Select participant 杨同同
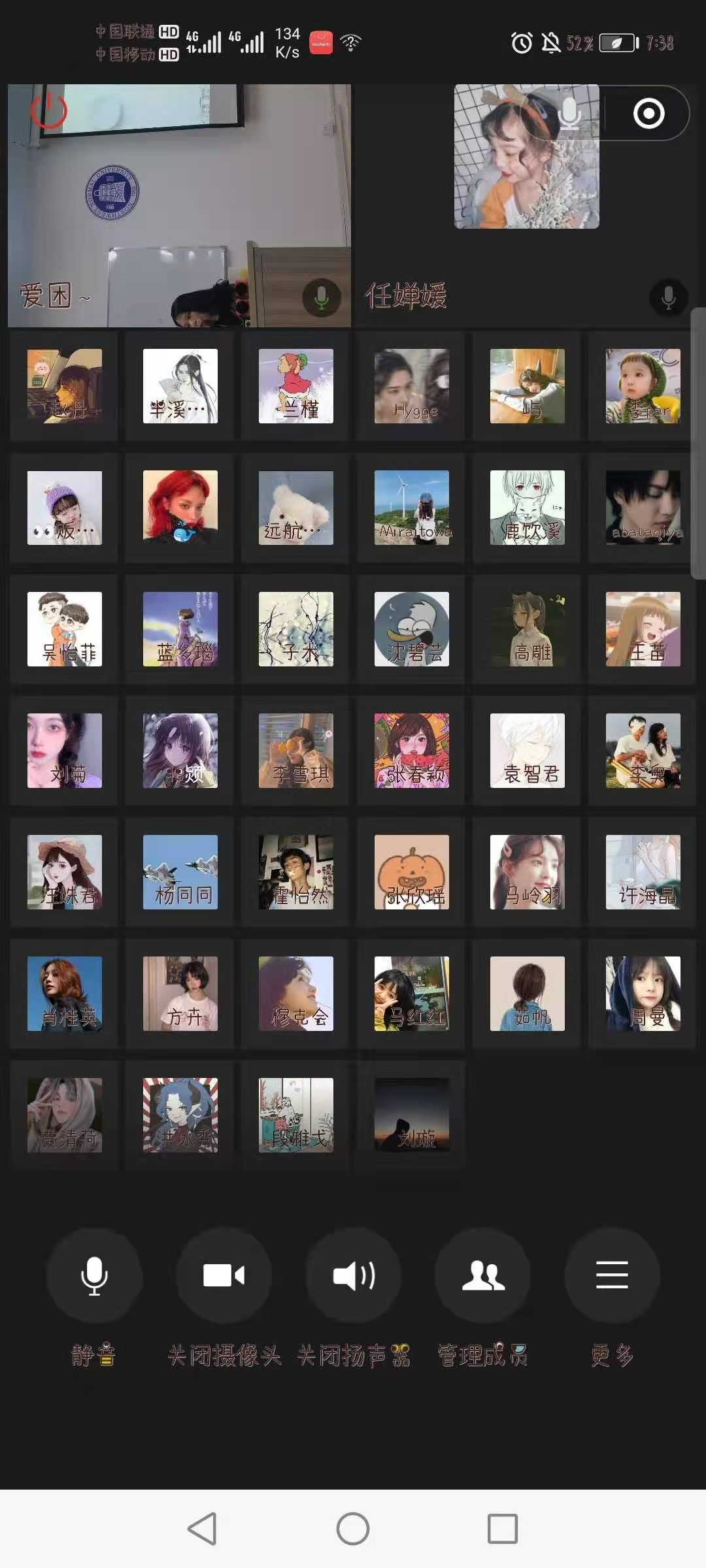Image resolution: width=706 pixels, height=1568 pixels. pyautogui.click(x=180, y=872)
